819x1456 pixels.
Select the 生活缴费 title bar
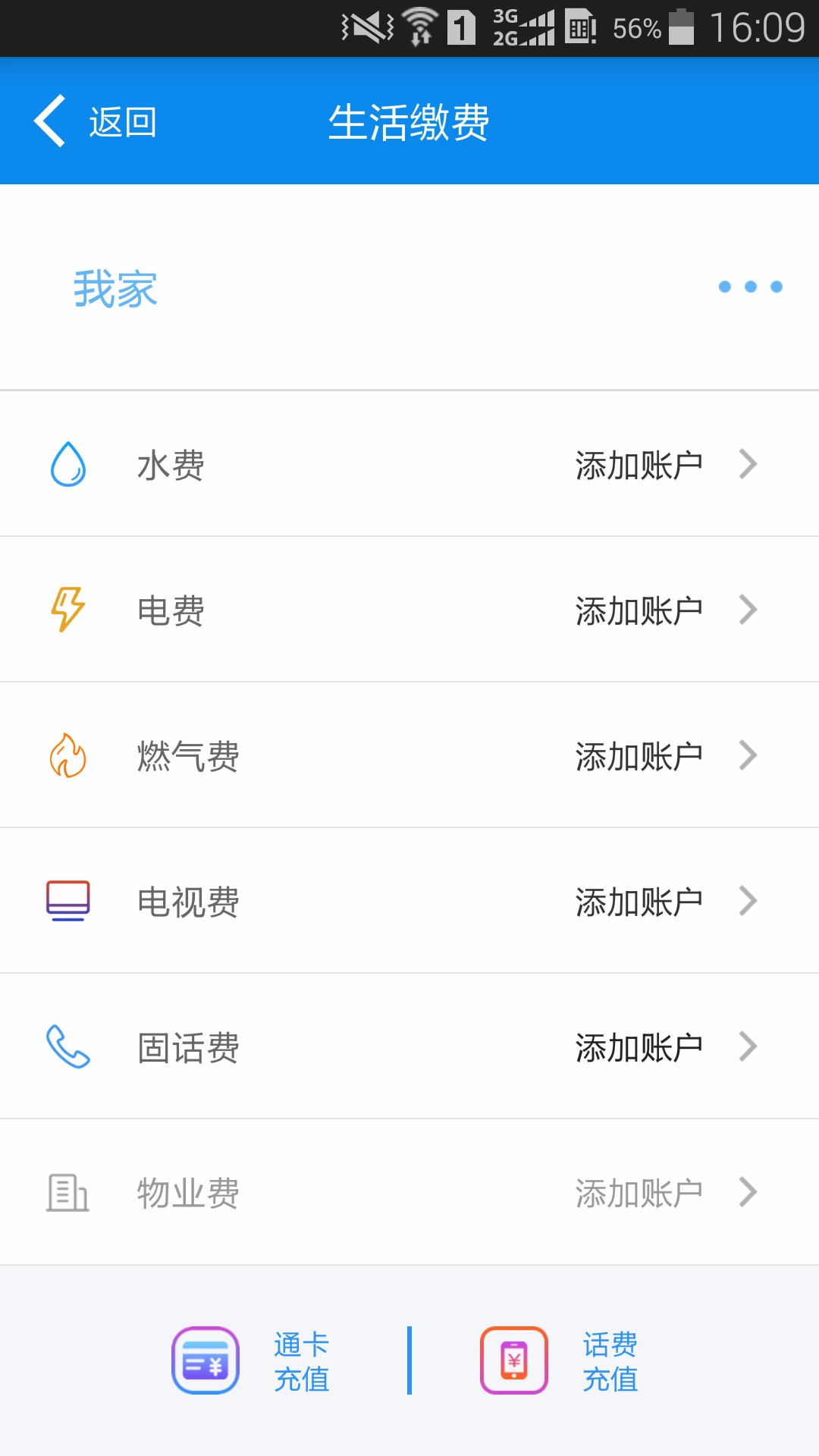(x=409, y=121)
